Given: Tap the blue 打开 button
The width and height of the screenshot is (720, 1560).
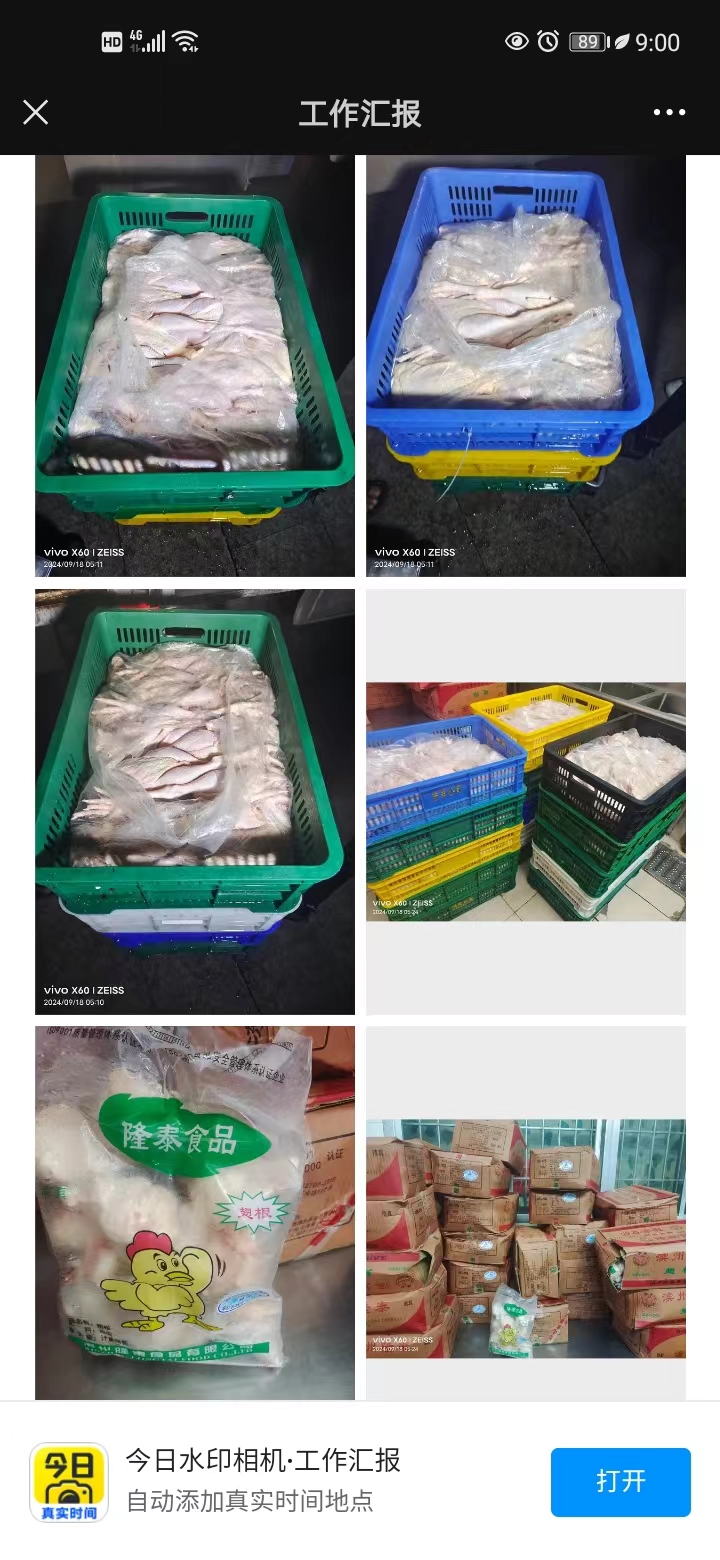Looking at the screenshot, I should pos(620,1481).
